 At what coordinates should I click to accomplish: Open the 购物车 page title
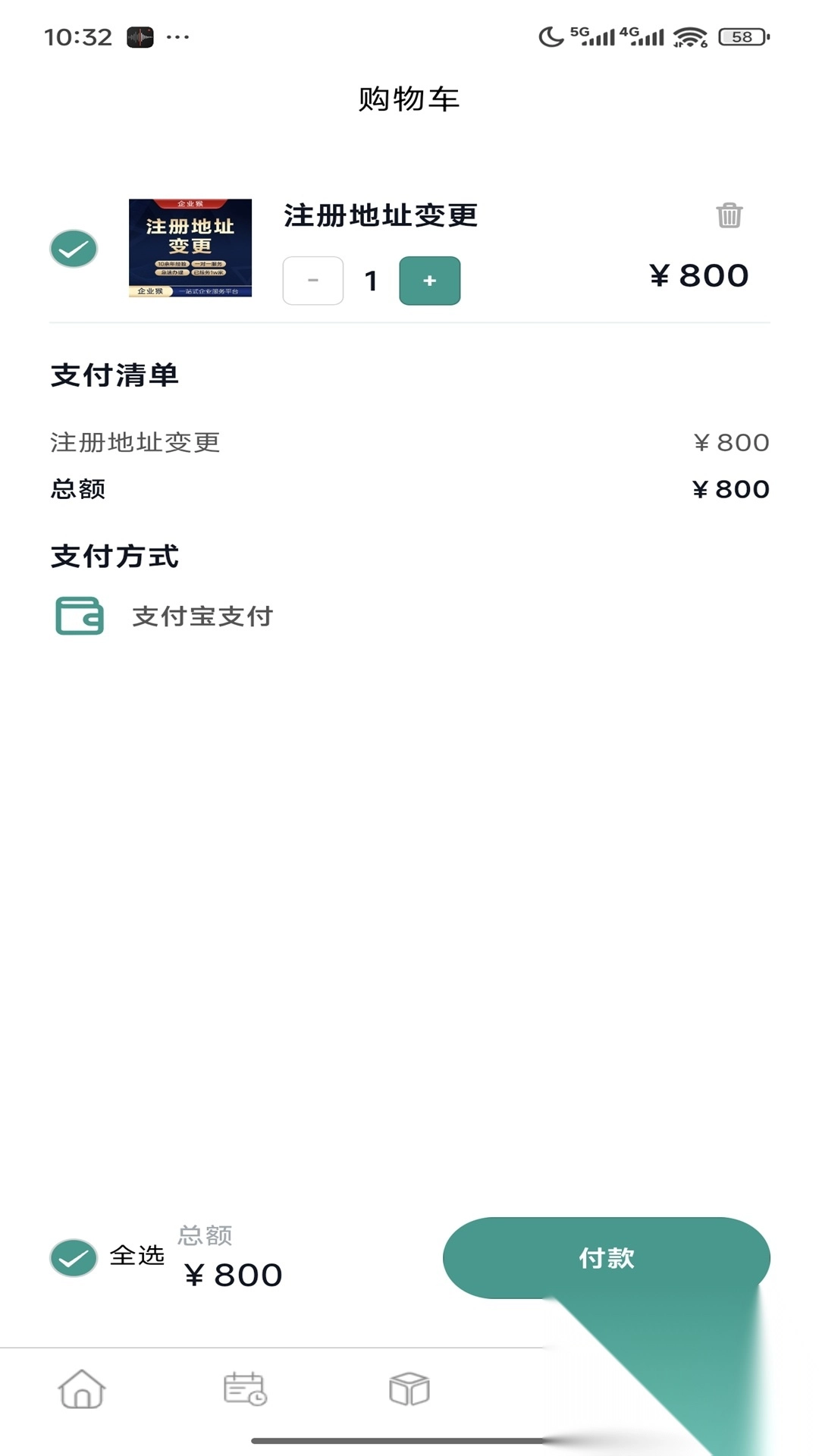[409, 99]
